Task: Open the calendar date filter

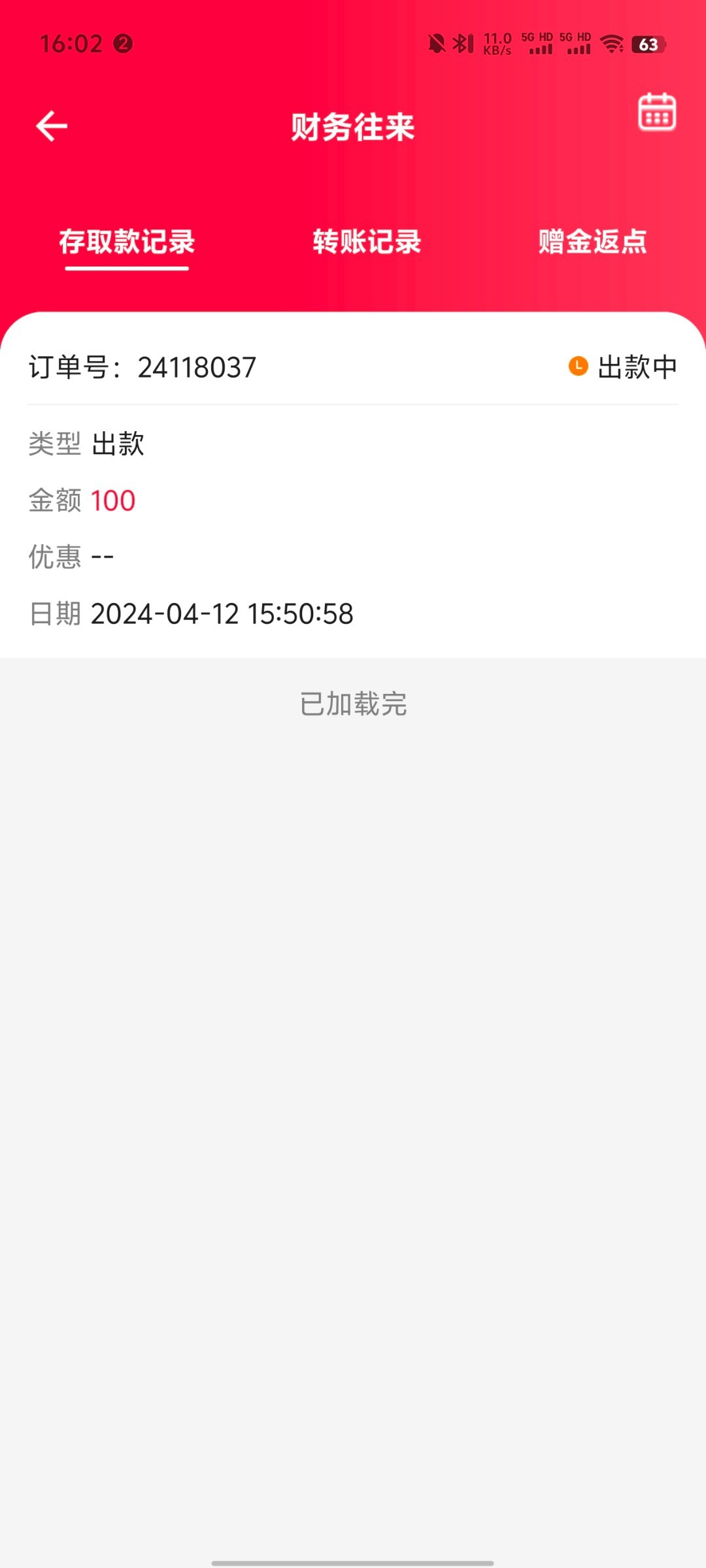Action: (x=656, y=112)
